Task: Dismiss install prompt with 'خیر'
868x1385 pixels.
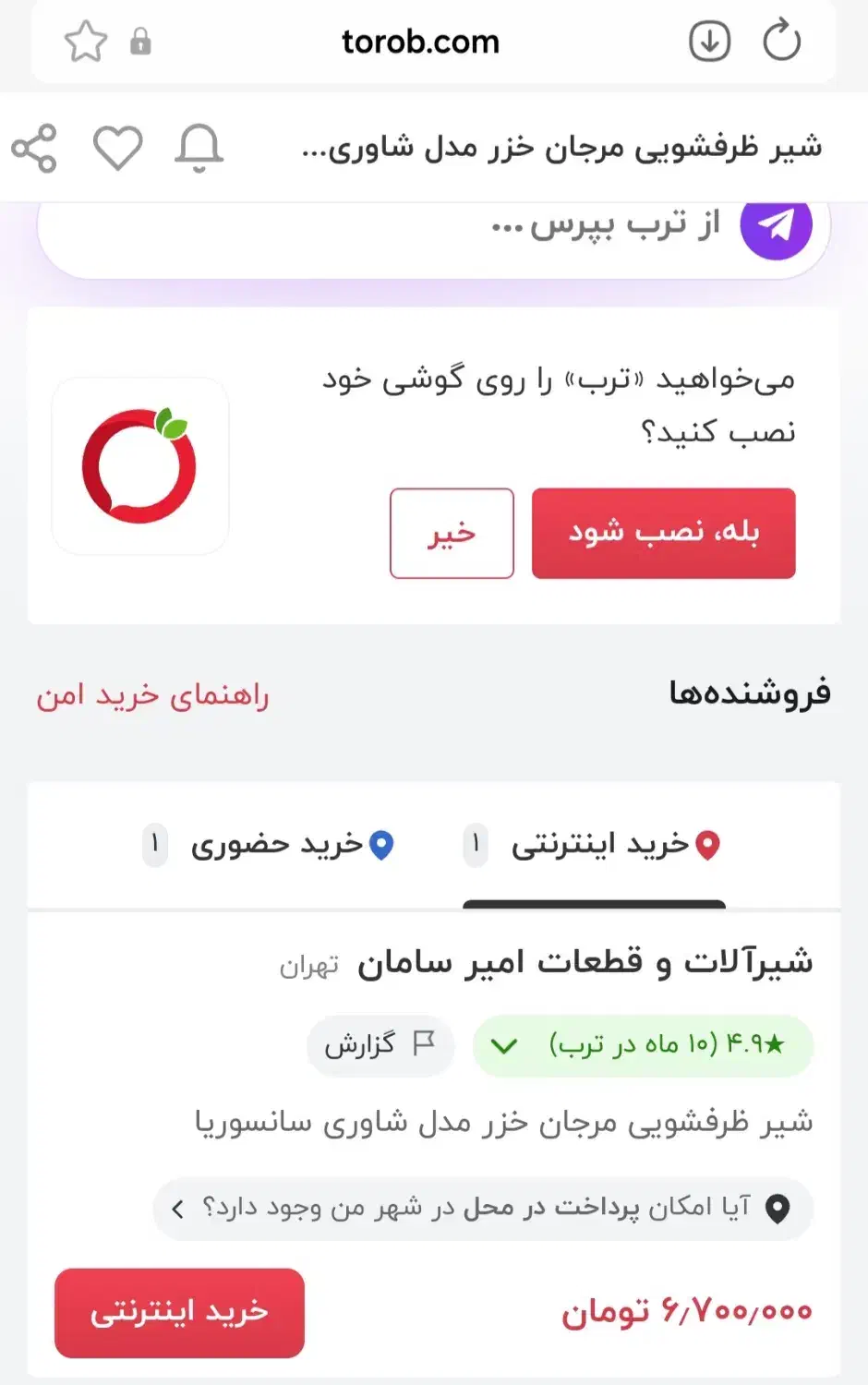Action: 452,533
